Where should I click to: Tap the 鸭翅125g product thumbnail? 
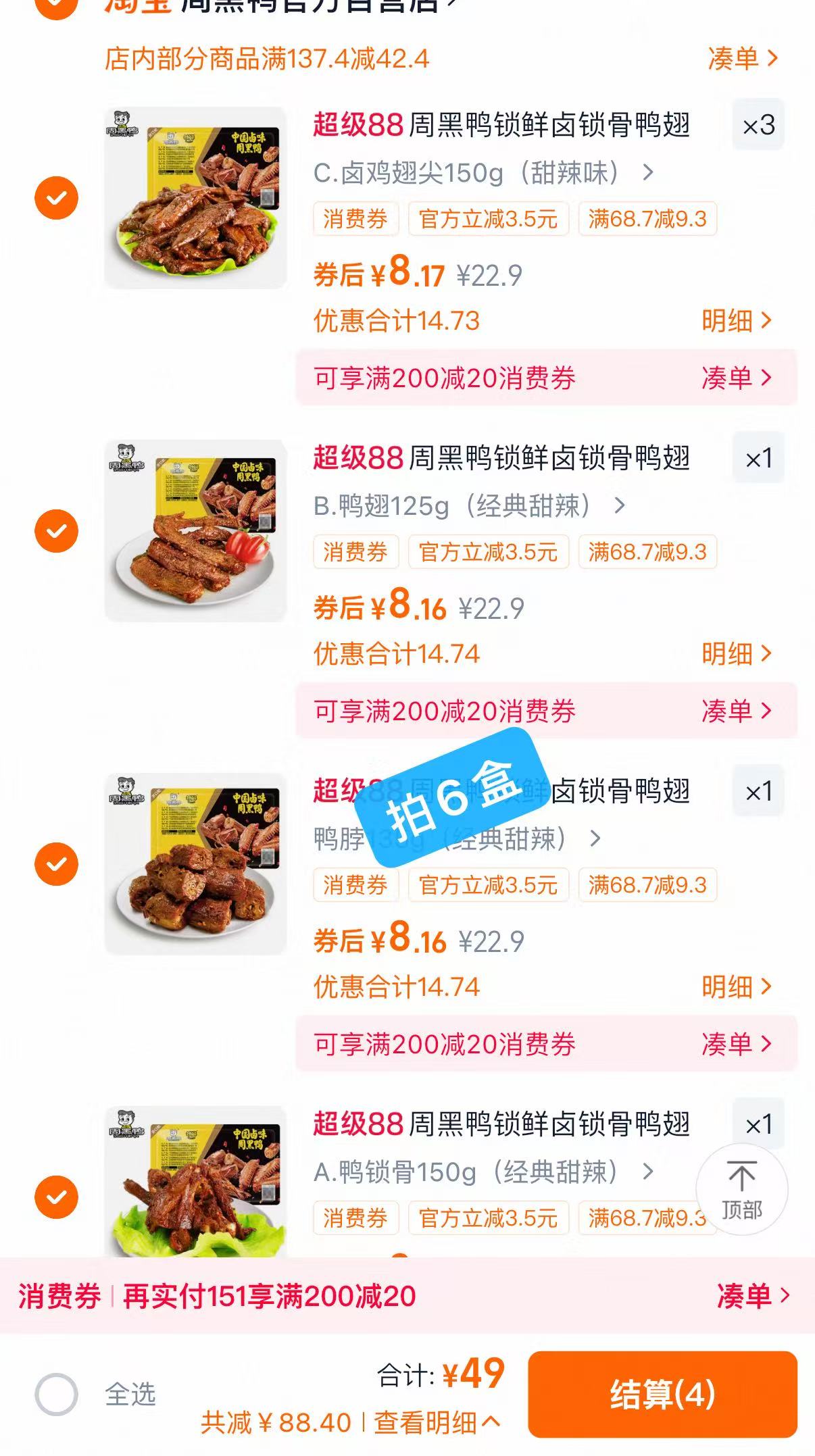[196, 530]
